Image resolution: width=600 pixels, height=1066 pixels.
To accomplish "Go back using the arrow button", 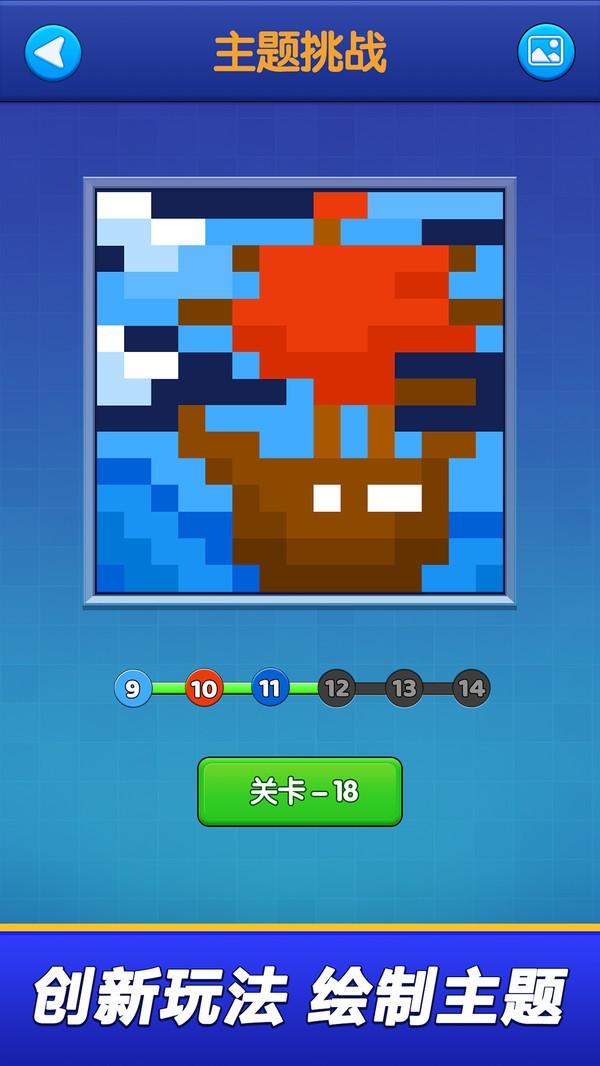I will point(53,52).
